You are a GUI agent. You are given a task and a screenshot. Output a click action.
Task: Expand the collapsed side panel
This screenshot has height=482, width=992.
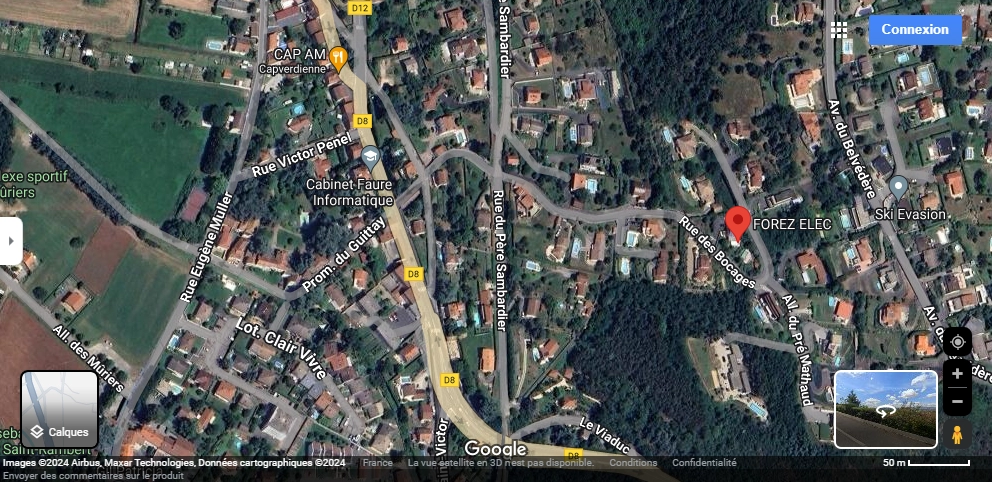tap(11, 241)
